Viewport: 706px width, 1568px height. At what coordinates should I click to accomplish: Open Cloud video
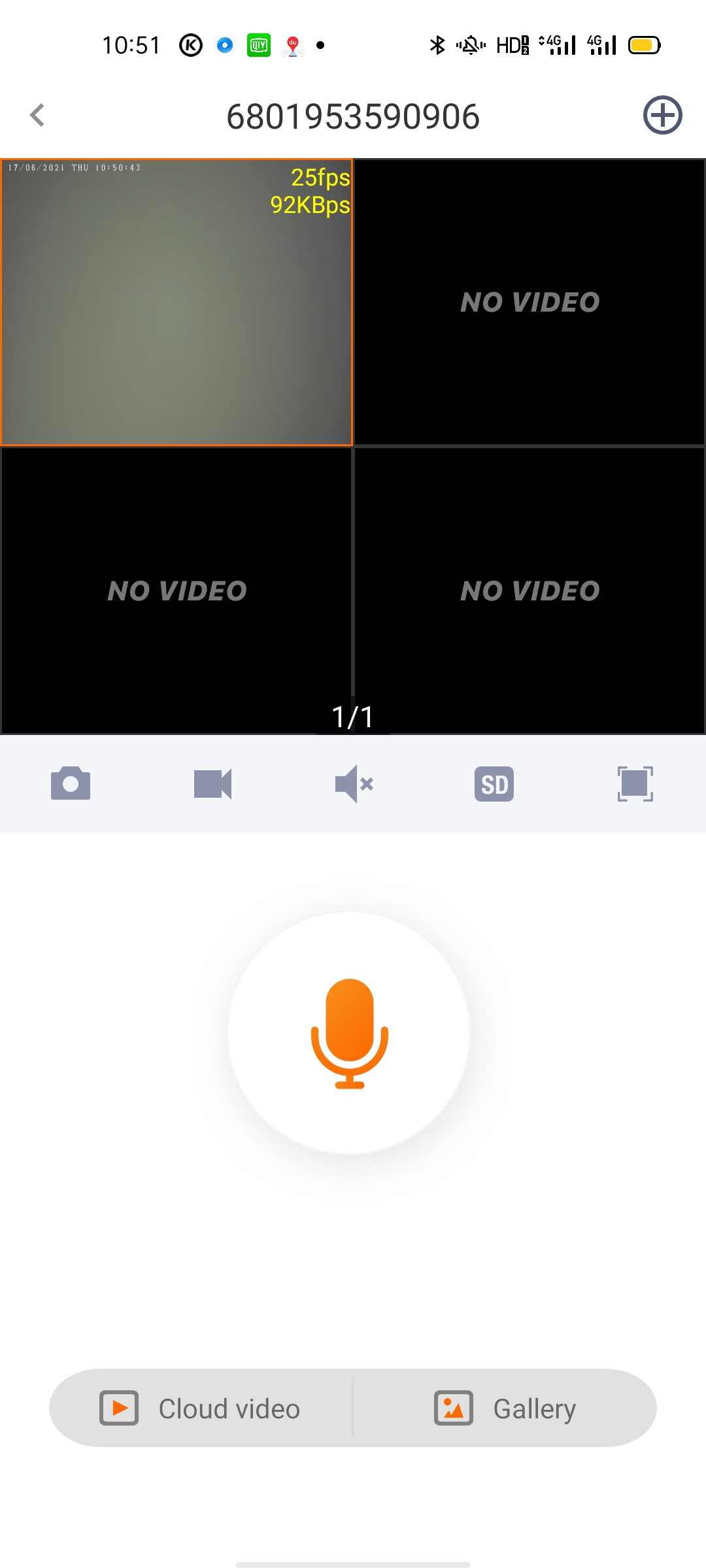click(x=201, y=1409)
